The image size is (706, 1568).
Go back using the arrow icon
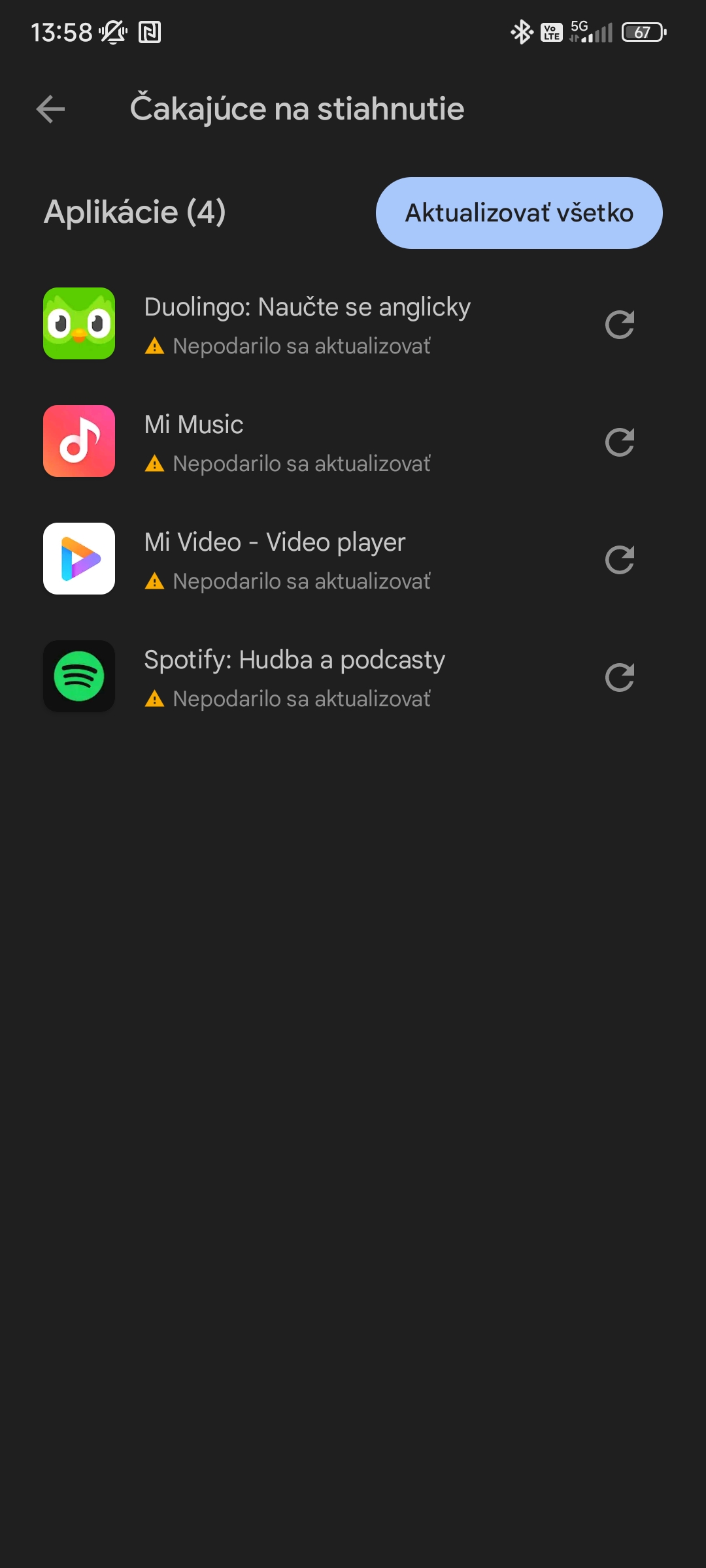(50, 109)
